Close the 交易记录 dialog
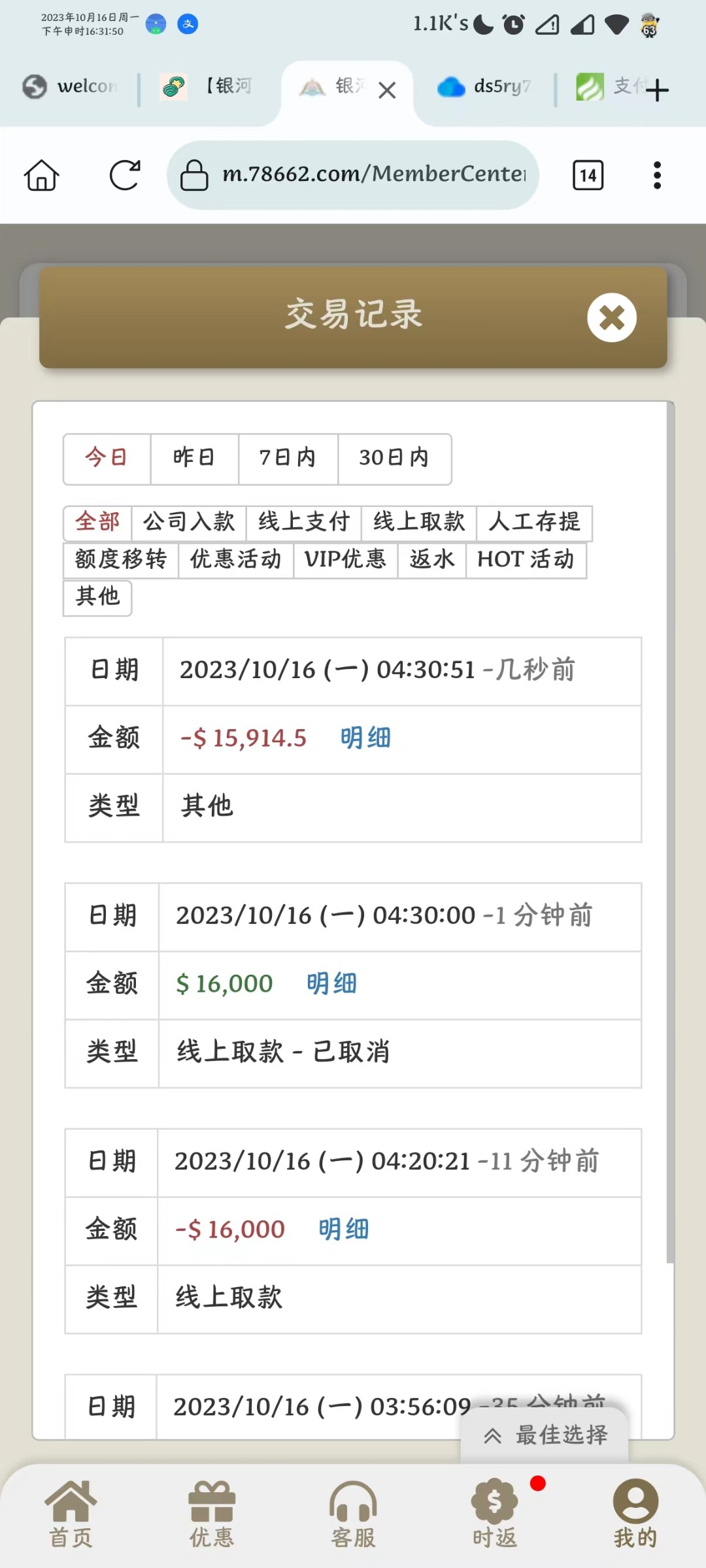The height and width of the screenshot is (1568, 706). [612, 318]
